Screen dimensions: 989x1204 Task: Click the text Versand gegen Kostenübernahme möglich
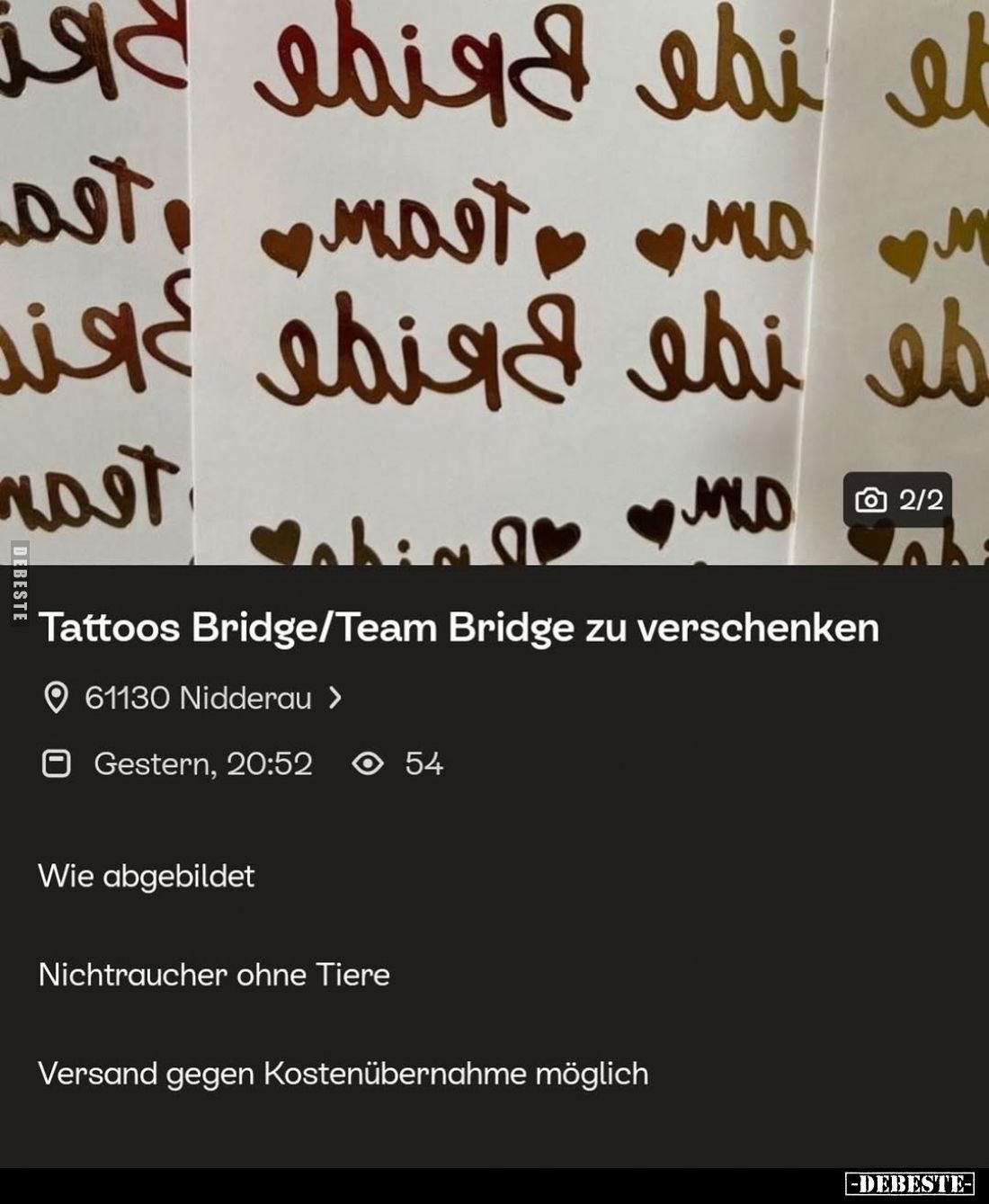343,1072
